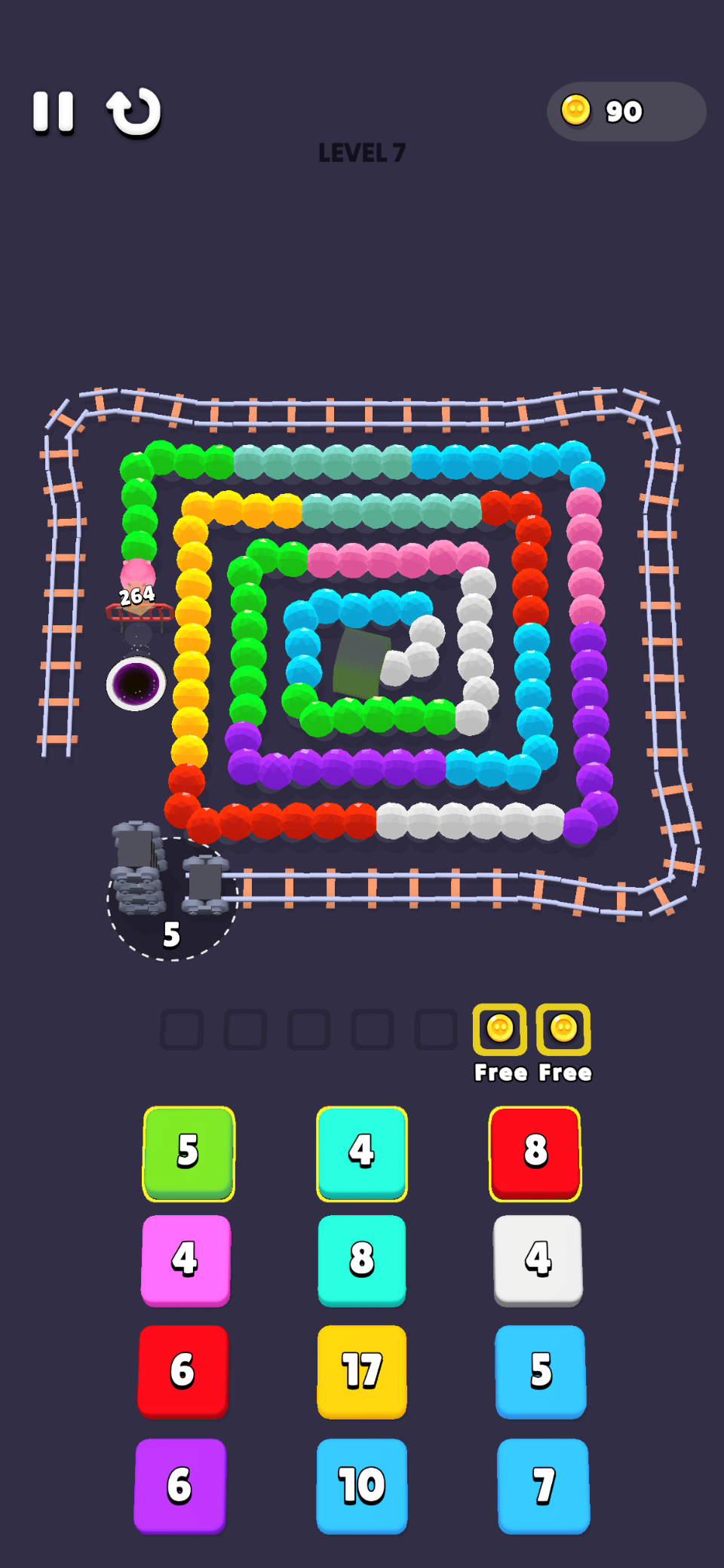
Task: Tap the white 4 block
Action: pyautogui.click(x=538, y=1260)
